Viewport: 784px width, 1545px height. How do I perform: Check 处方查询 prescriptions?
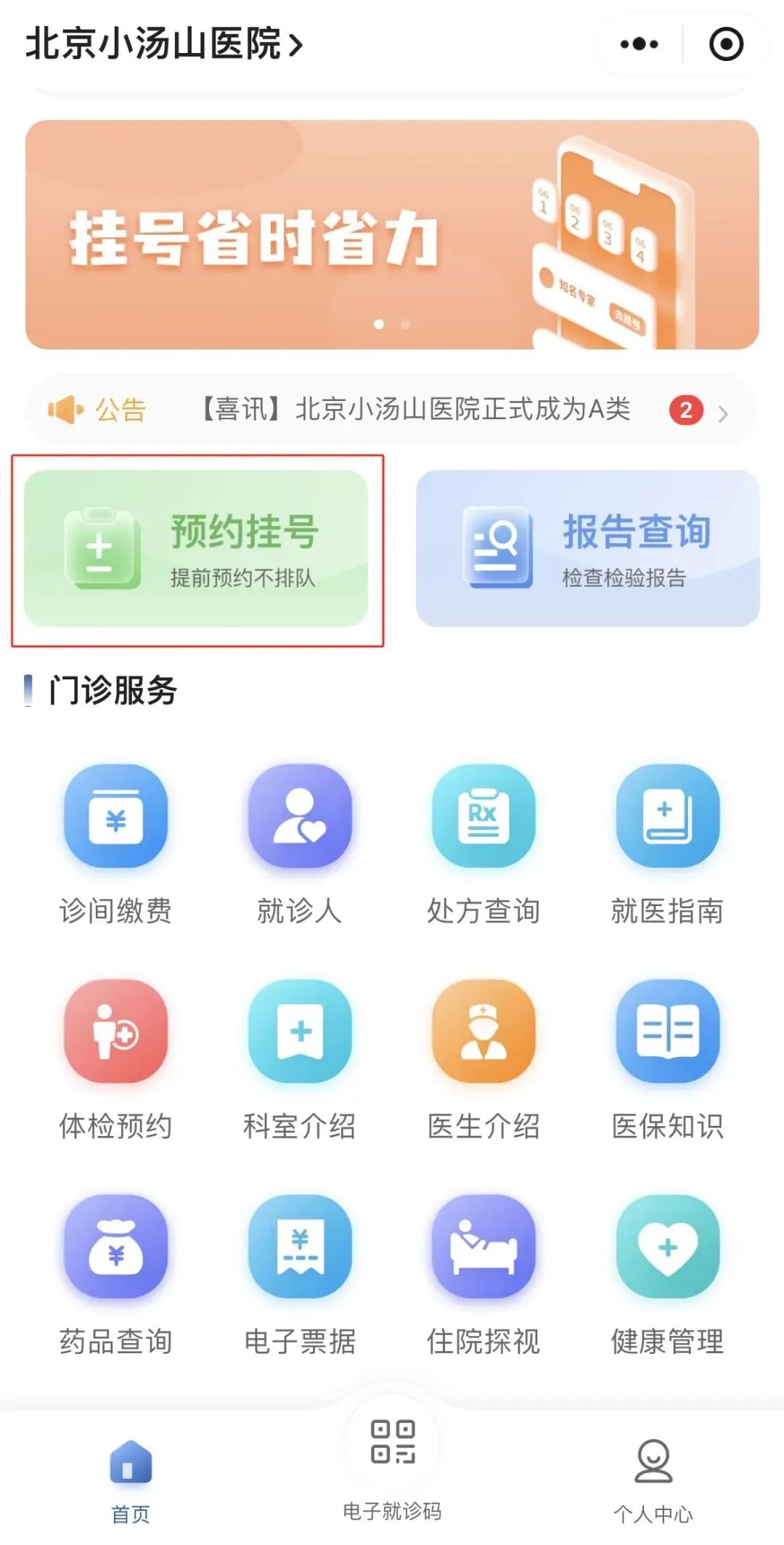(483, 843)
